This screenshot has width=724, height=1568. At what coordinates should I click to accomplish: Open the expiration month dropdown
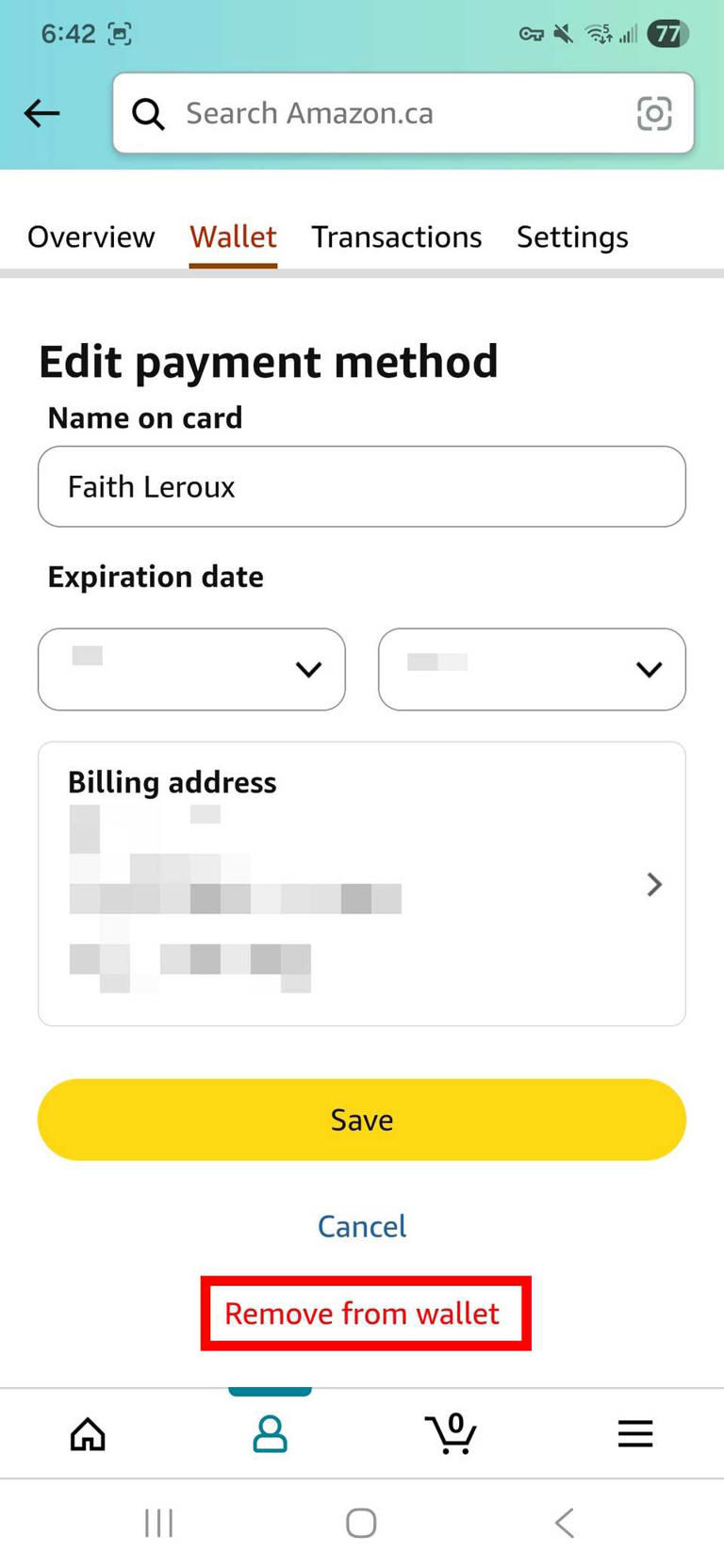point(191,669)
